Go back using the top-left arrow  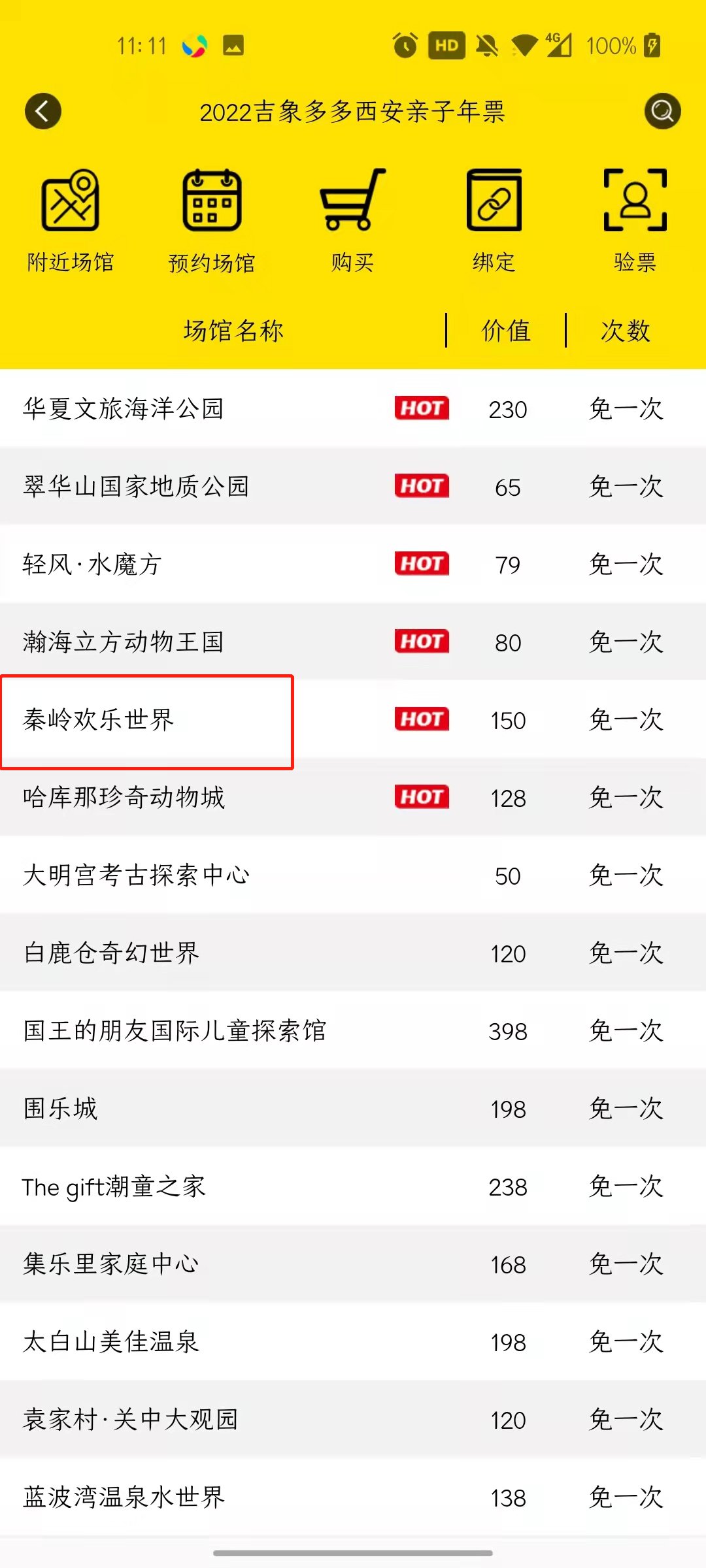point(43,111)
